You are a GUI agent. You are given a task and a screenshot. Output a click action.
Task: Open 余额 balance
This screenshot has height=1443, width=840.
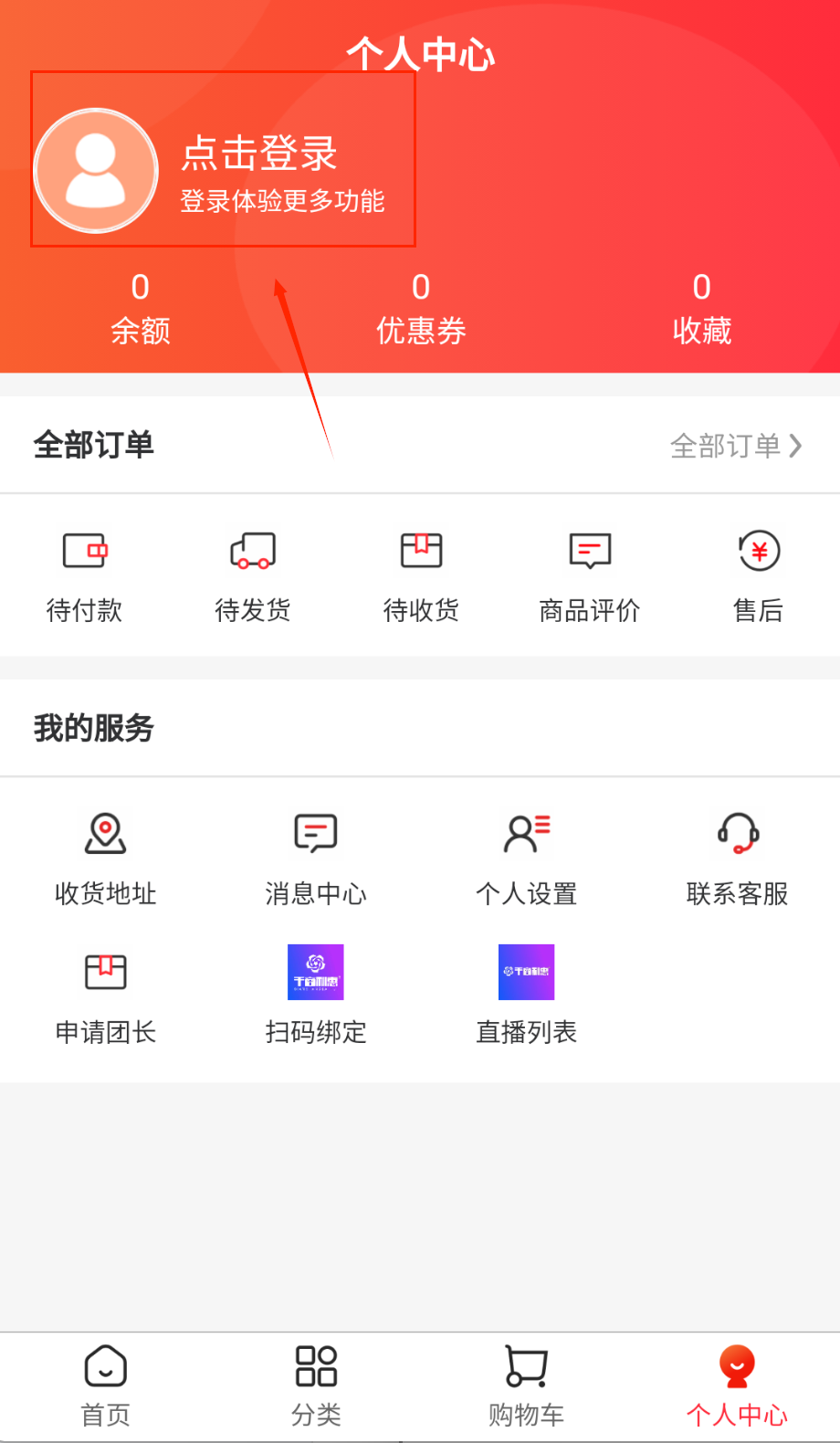[x=140, y=309]
